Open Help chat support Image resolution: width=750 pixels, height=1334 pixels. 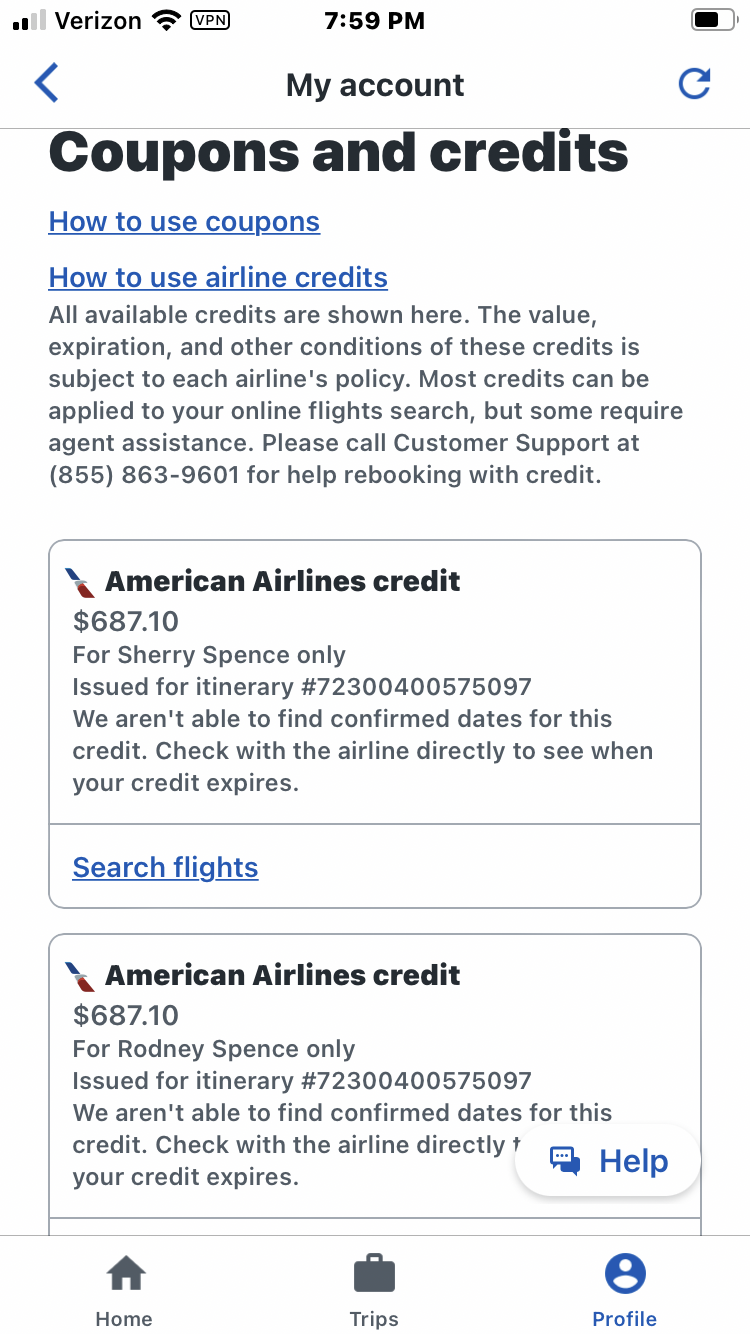[607, 1160]
